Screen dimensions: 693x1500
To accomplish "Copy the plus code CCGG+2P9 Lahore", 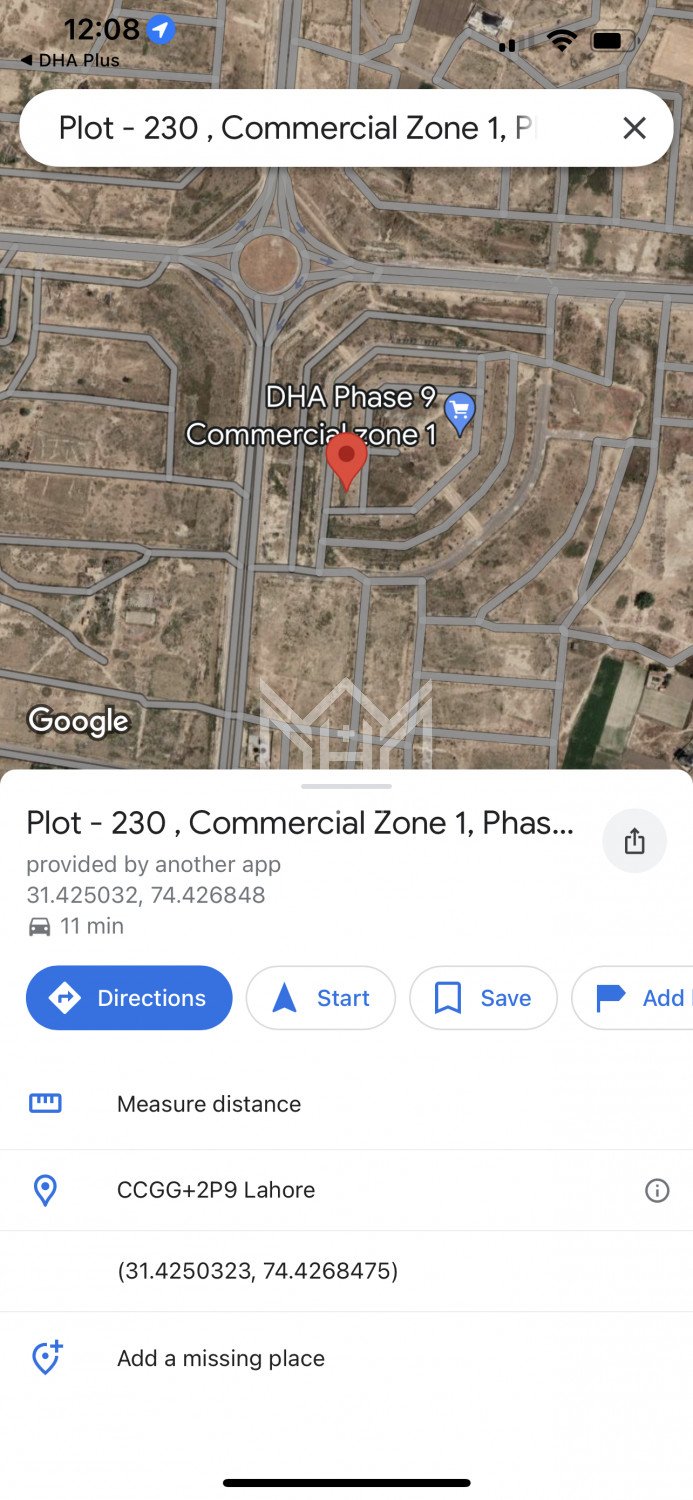I will pos(216,1190).
